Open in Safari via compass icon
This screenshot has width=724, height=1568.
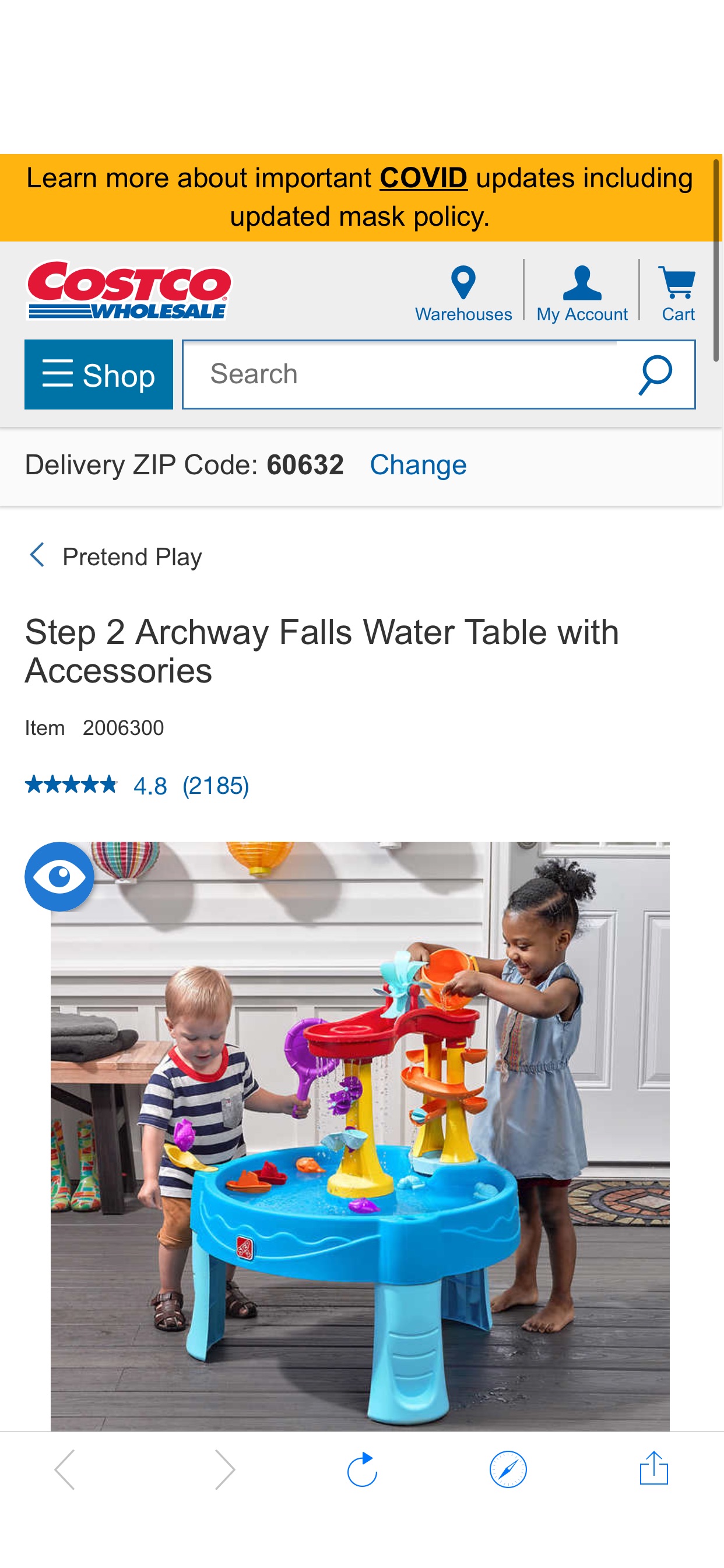[x=507, y=1469]
